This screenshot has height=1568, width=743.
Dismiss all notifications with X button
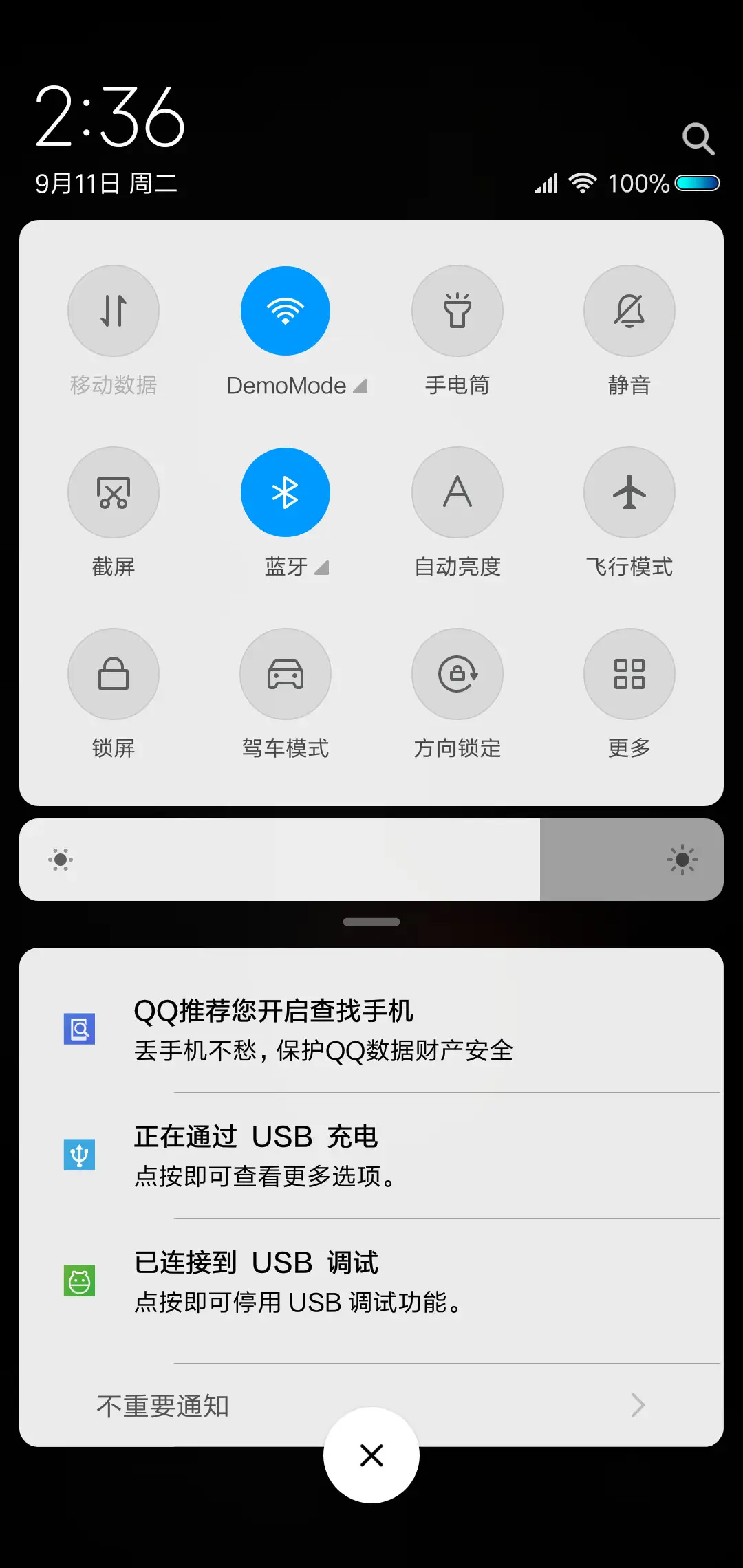tap(371, 1455)
